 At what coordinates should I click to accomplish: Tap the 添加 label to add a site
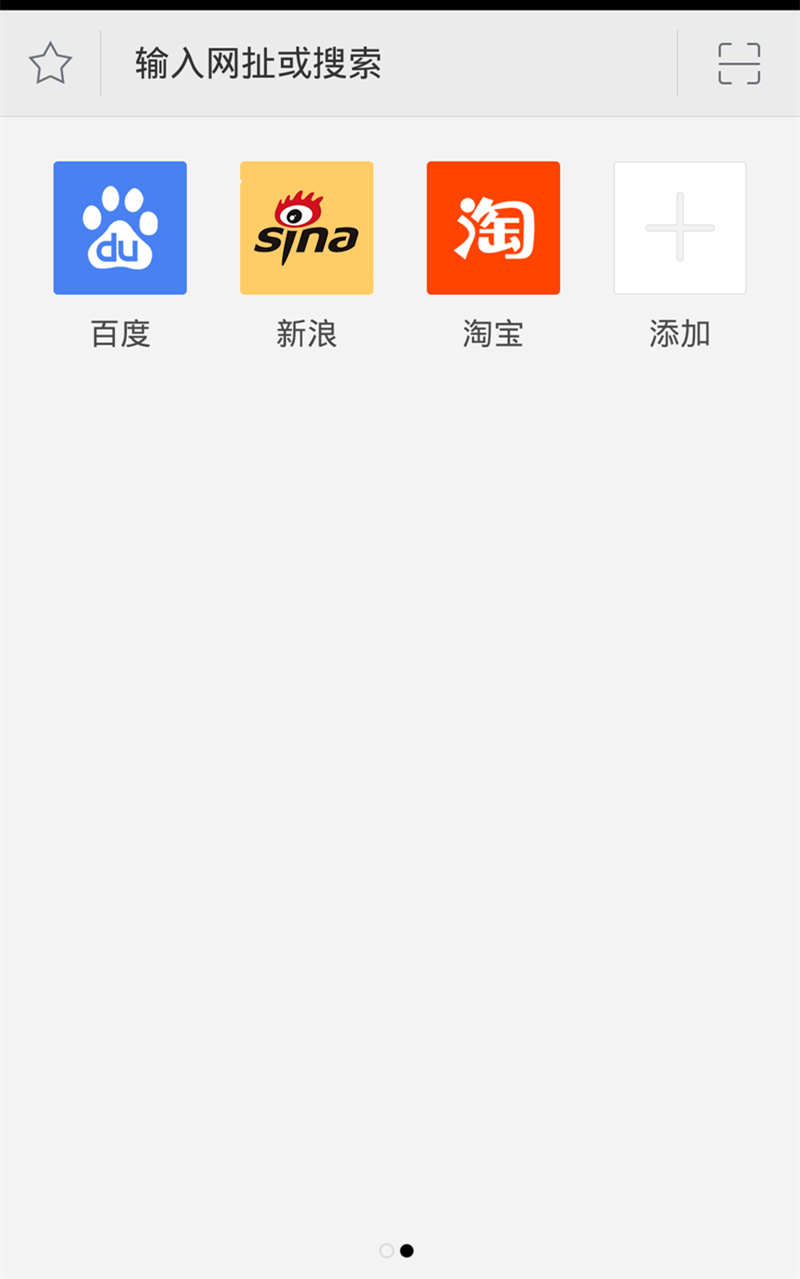[680, 334]
